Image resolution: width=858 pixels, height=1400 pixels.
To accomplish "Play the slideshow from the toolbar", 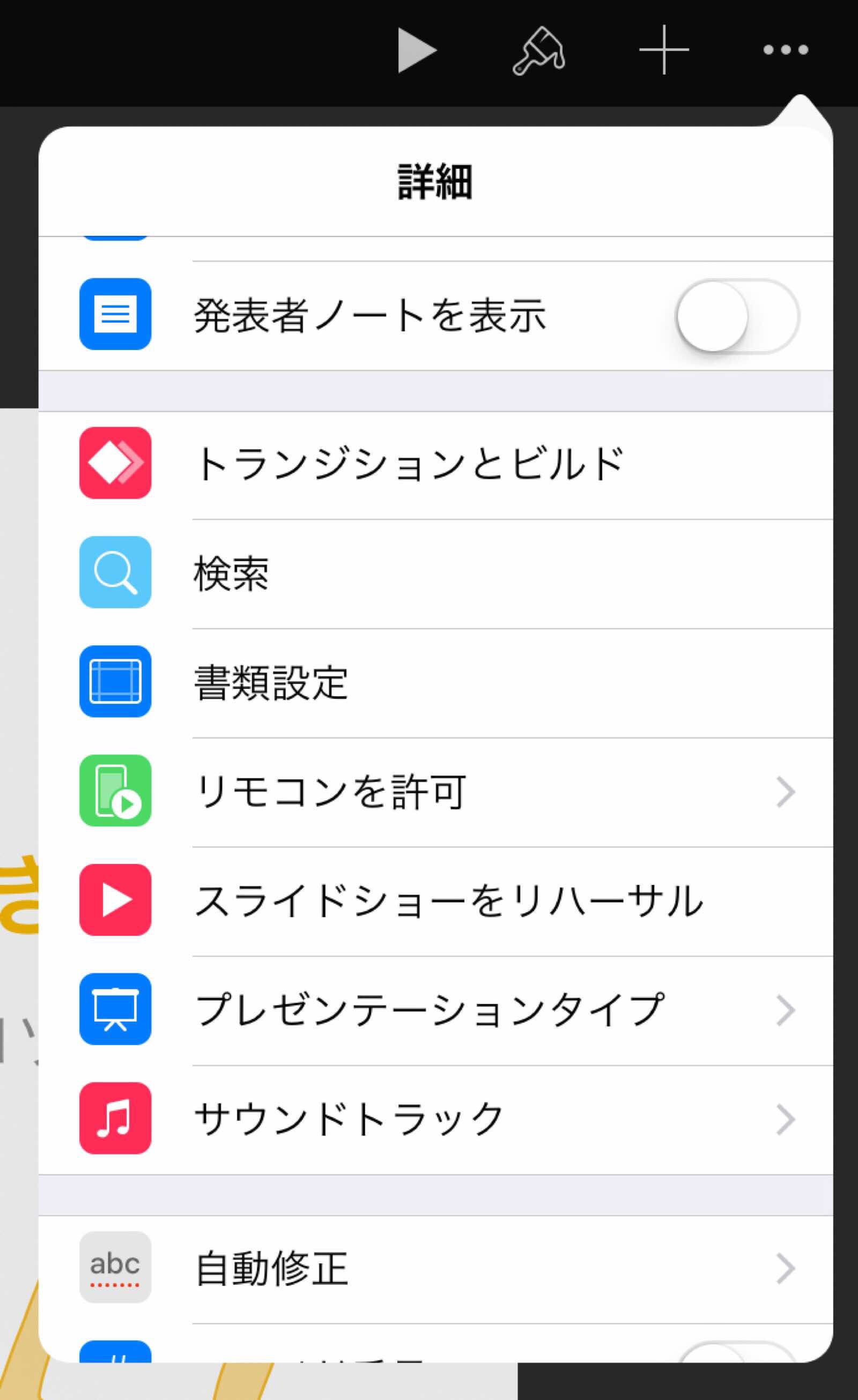I will [x=416, y=50].
